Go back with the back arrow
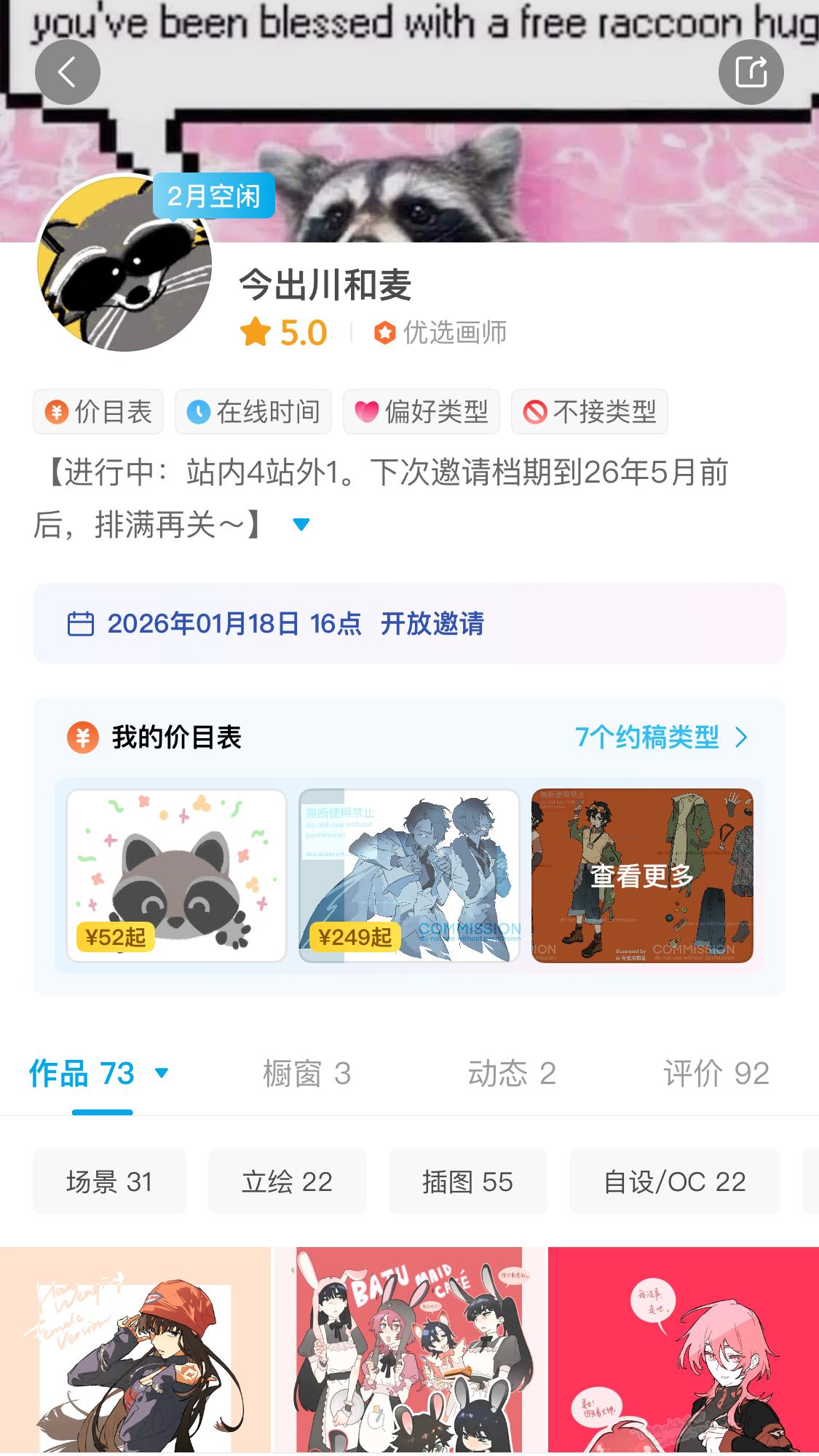819x1456 pixels. (x=67, y=72)
